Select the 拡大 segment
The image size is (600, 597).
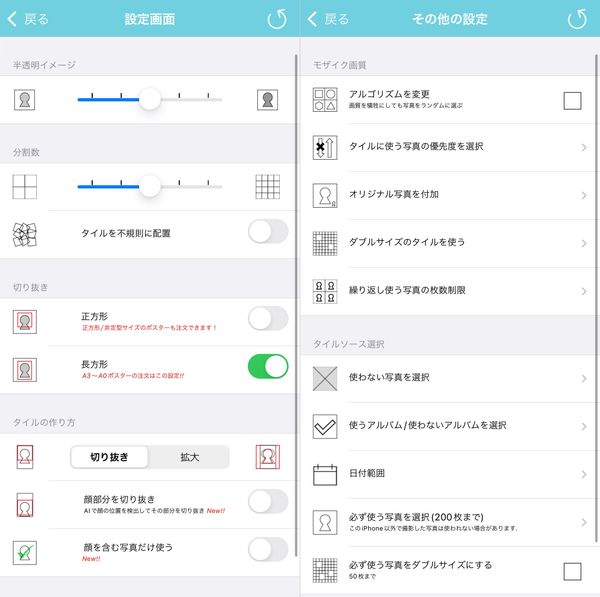pos(189,457)
